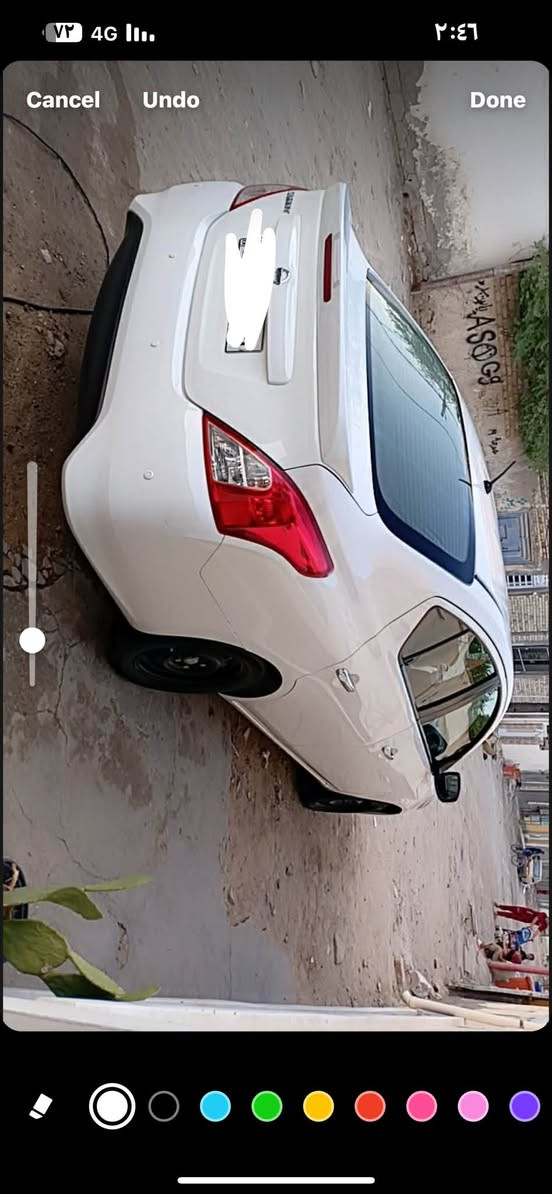Use the purple color swatch
Viewport: 552px width, 1194px height.
pos(525,1106)
